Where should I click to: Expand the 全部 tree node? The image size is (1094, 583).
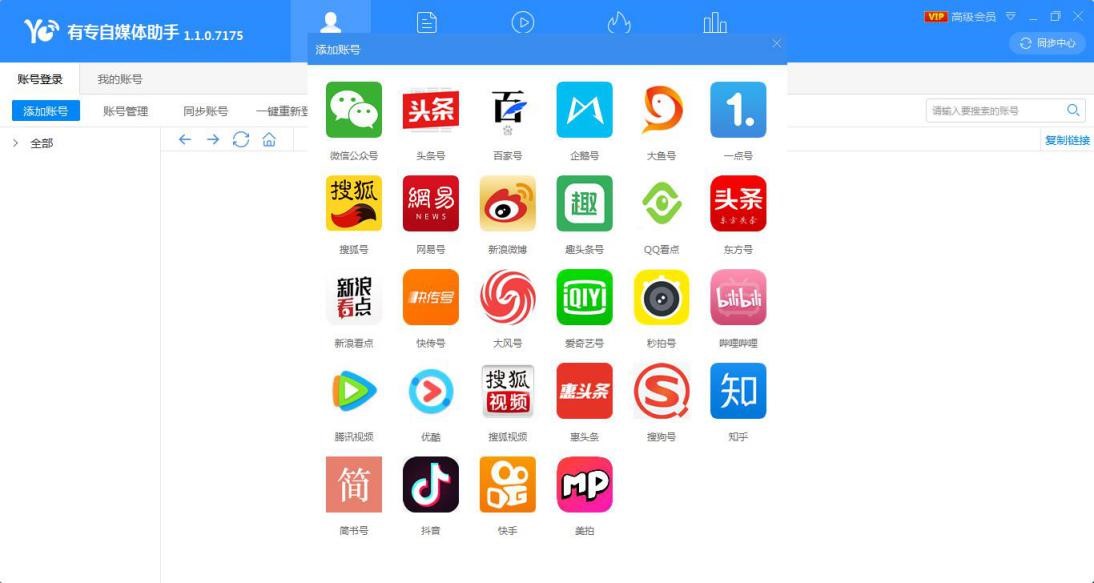point(15,143)
